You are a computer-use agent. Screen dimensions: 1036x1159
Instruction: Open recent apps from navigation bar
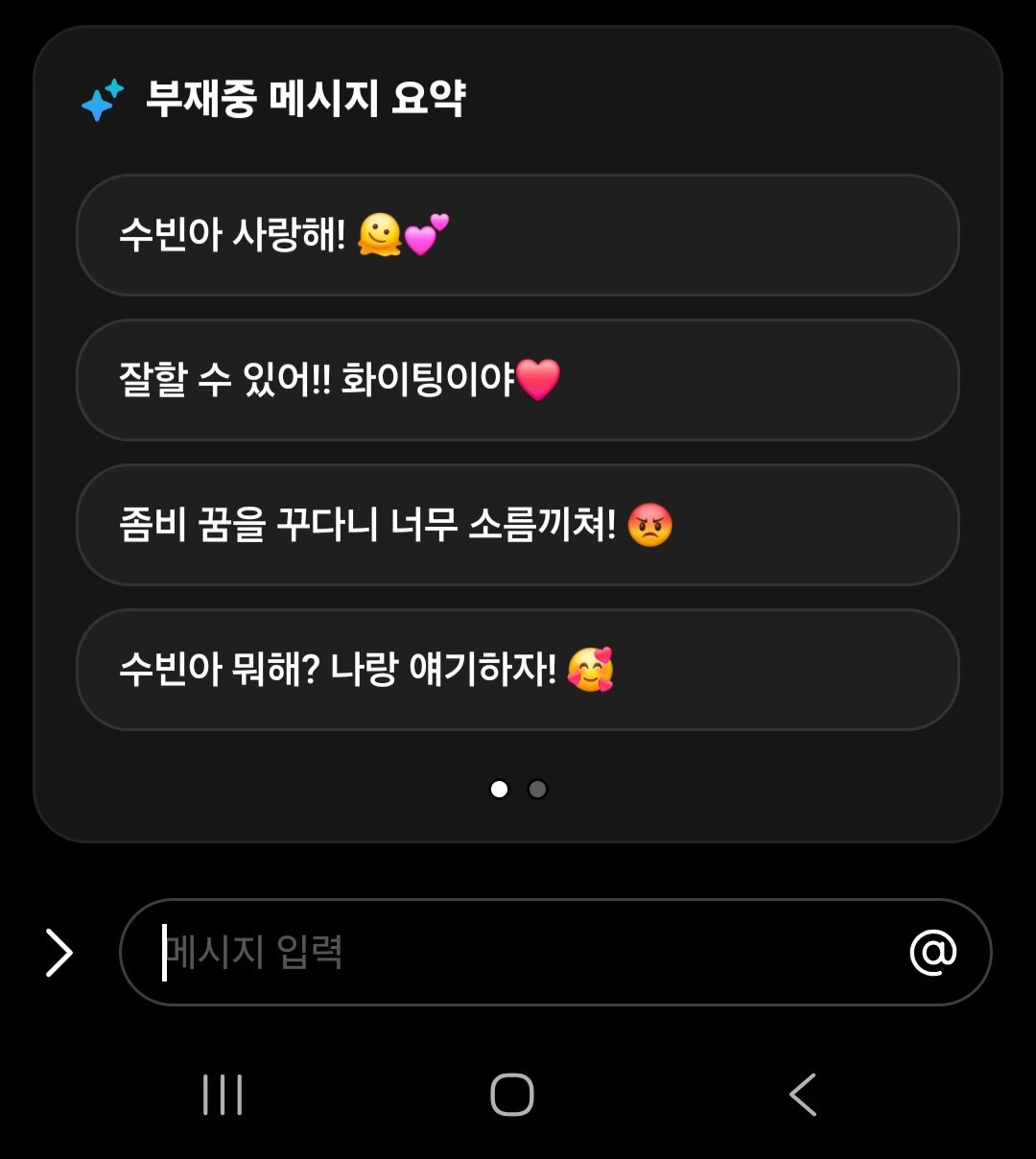coord(223,1094)
